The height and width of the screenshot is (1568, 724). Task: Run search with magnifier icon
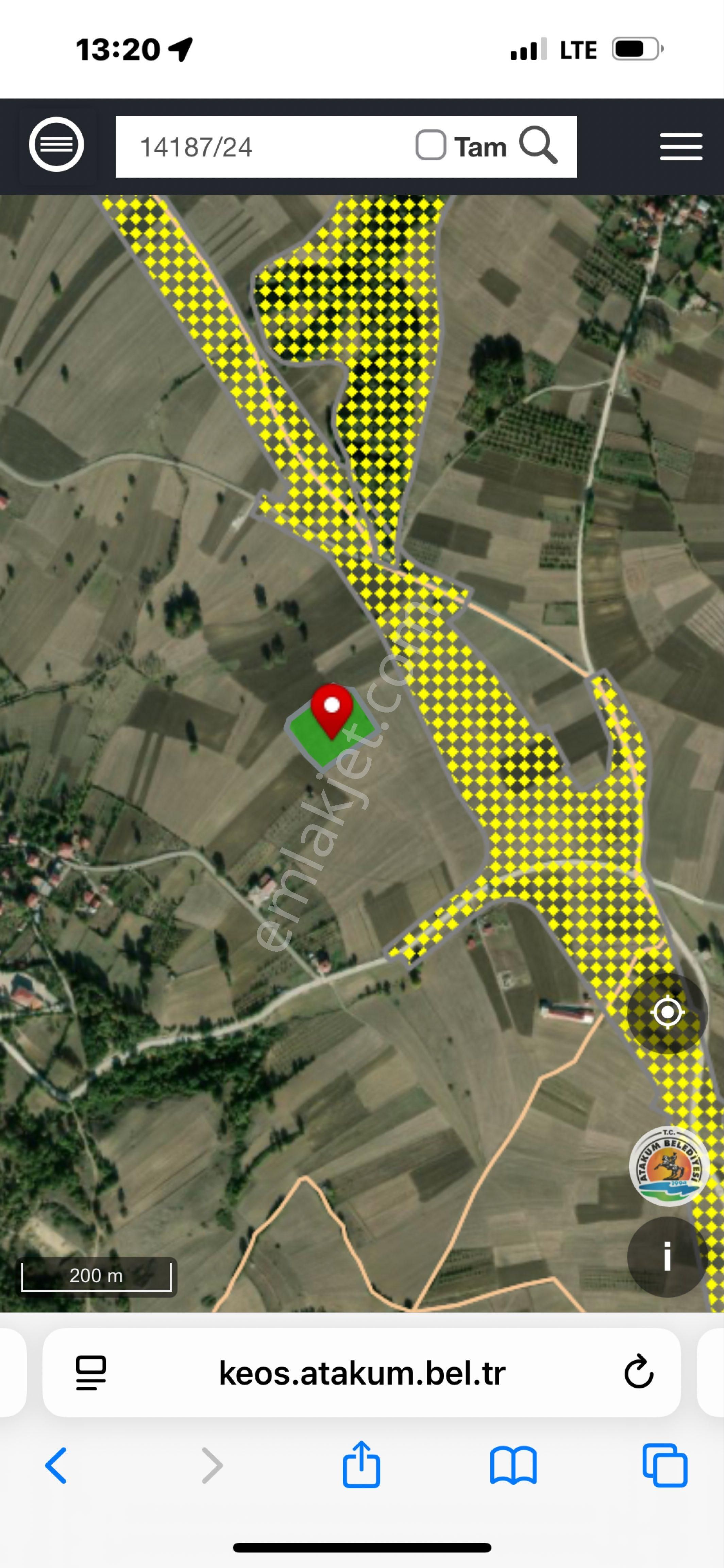(x=538, y=146)
